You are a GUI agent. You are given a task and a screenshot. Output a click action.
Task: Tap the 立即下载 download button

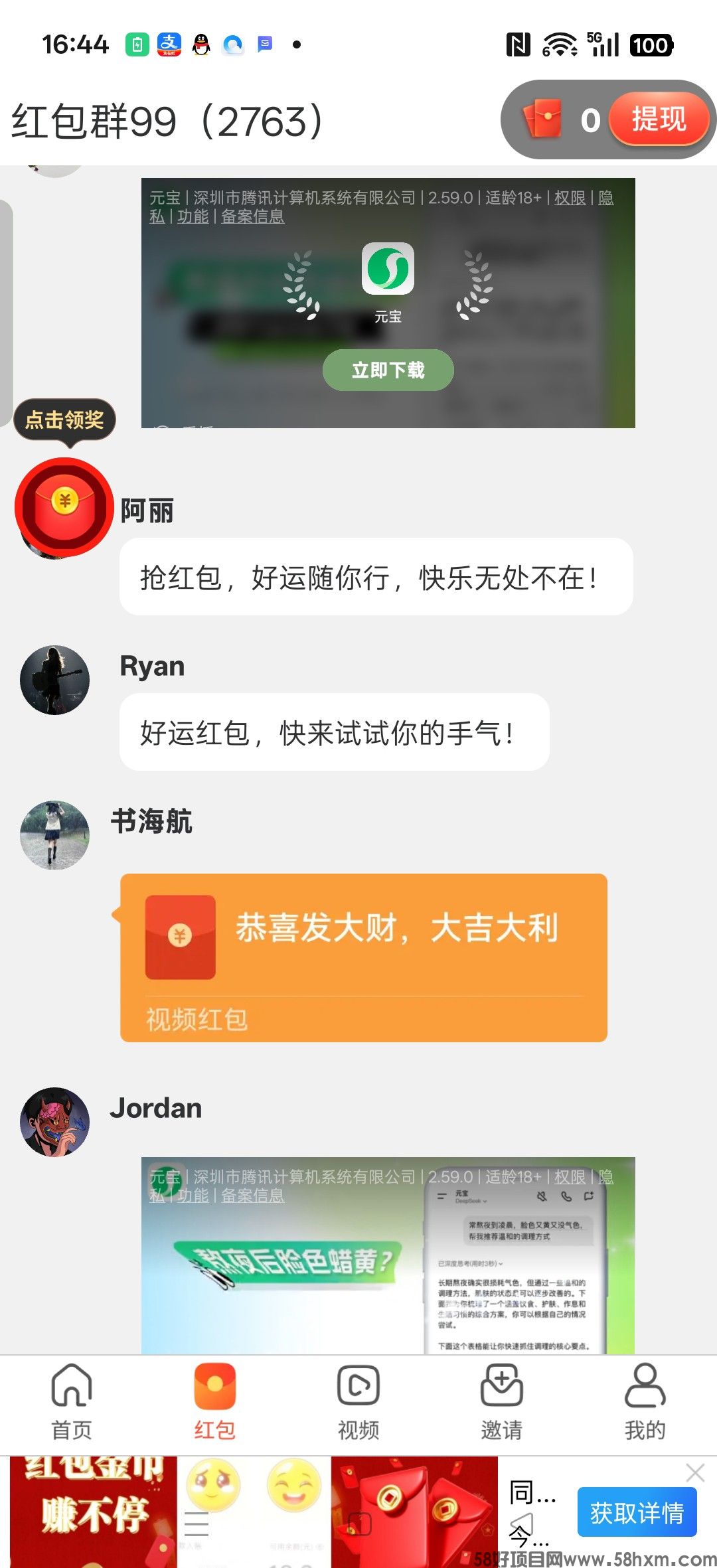[388, 370]
